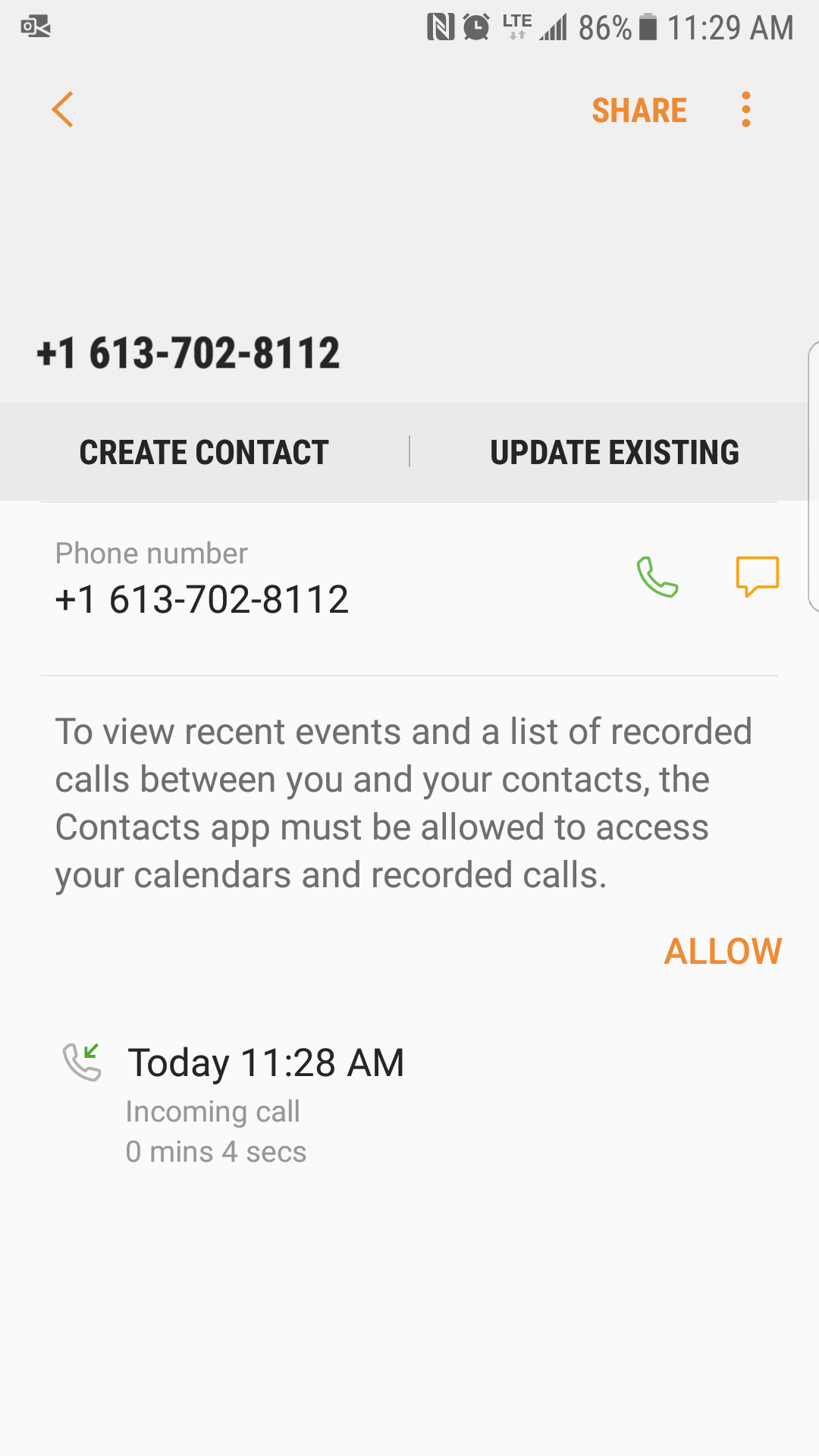Open the three-dot overflow menu
This screenshot has height=1456, width=819.
click(746, 110)
